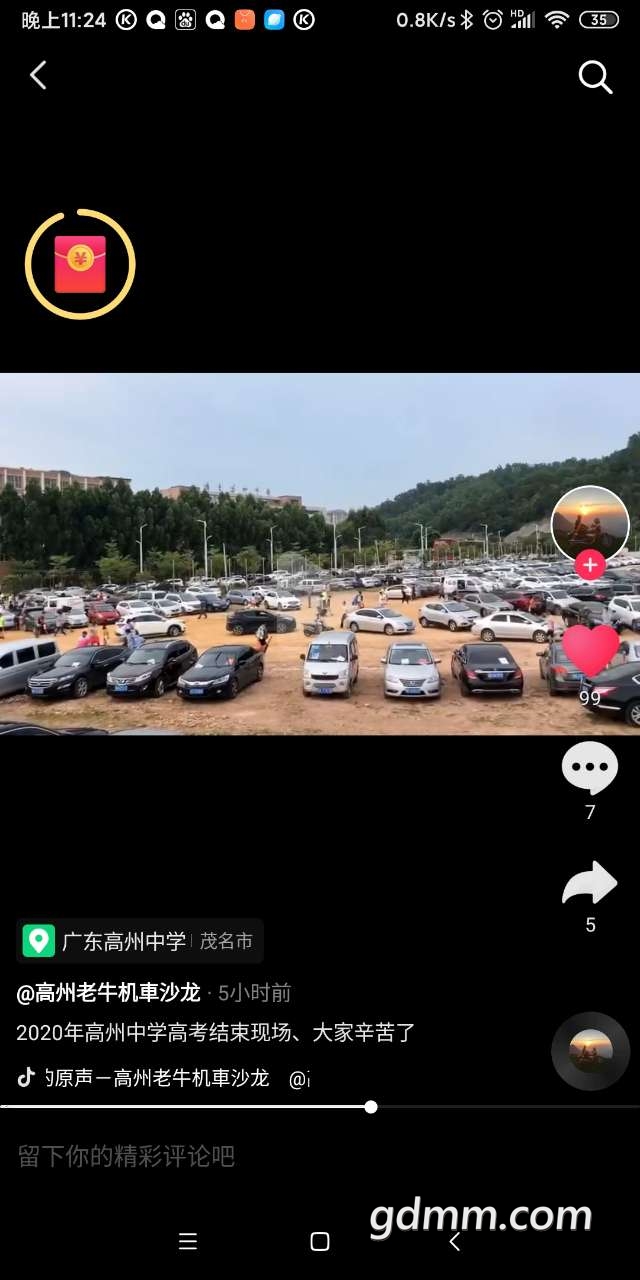Viewport: 640px width, 1280px height.
Task: Open the 广东高州中学 location tag
Action: (140, 941)
